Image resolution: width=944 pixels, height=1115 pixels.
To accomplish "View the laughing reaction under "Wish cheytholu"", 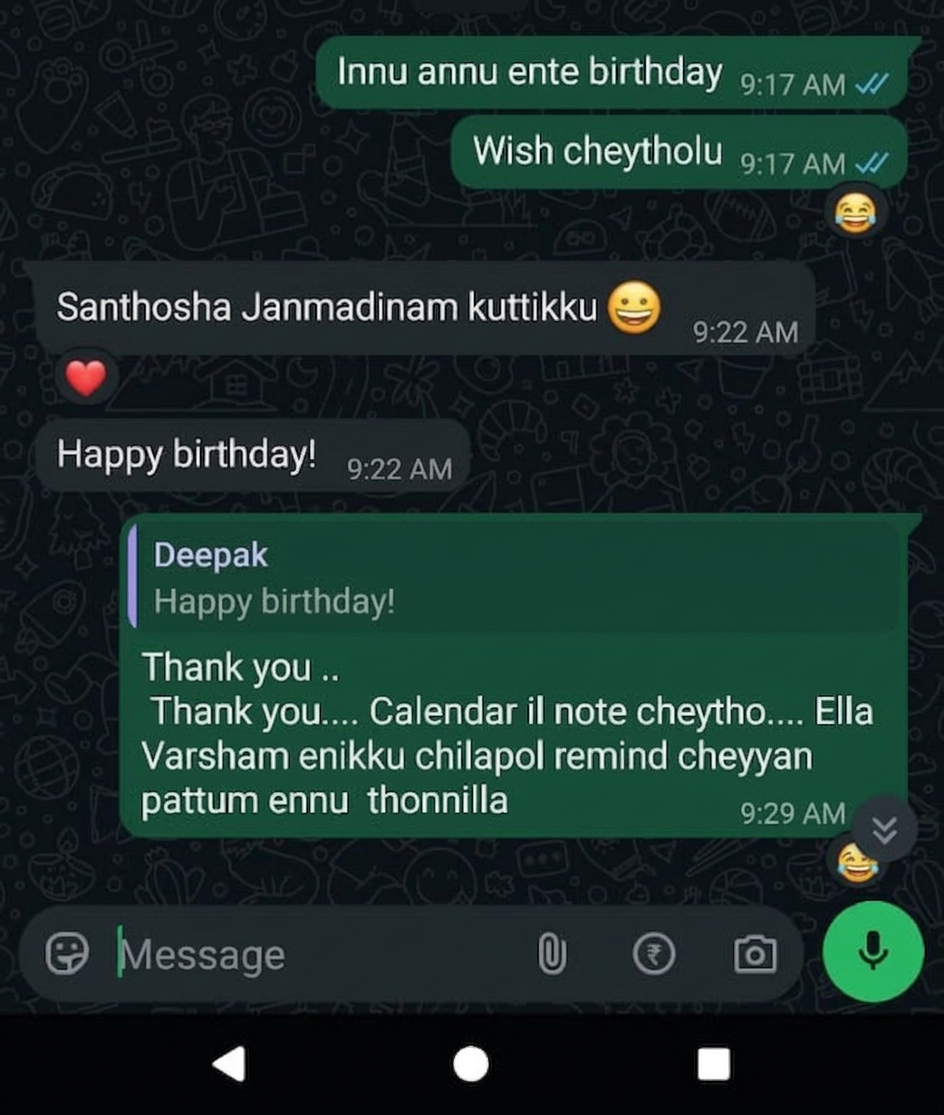I will (855, 213).
